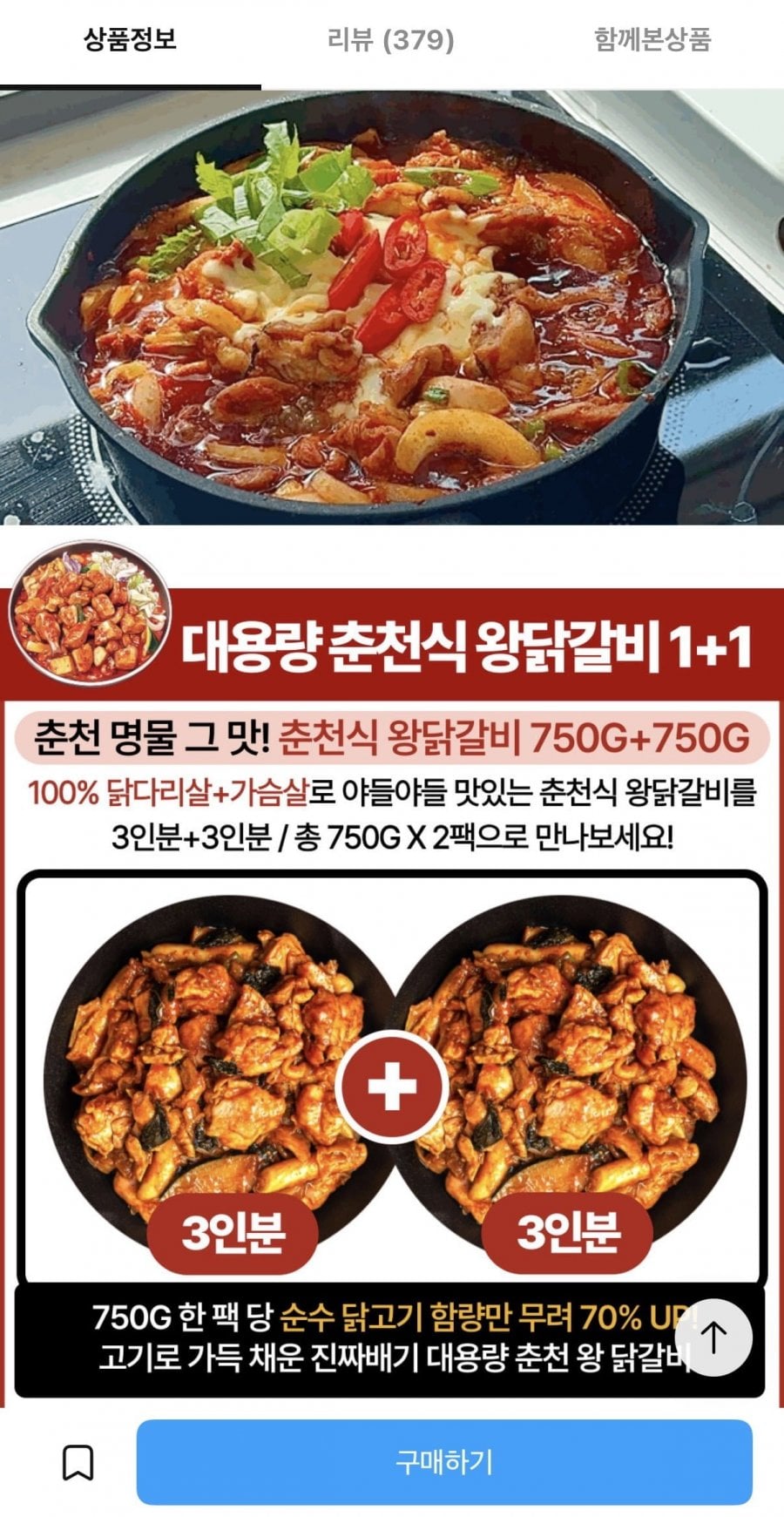Switch to the 상품정보 tab
Image resolution: width=784 pixels, height=1517 pixels.
(130, 40)
